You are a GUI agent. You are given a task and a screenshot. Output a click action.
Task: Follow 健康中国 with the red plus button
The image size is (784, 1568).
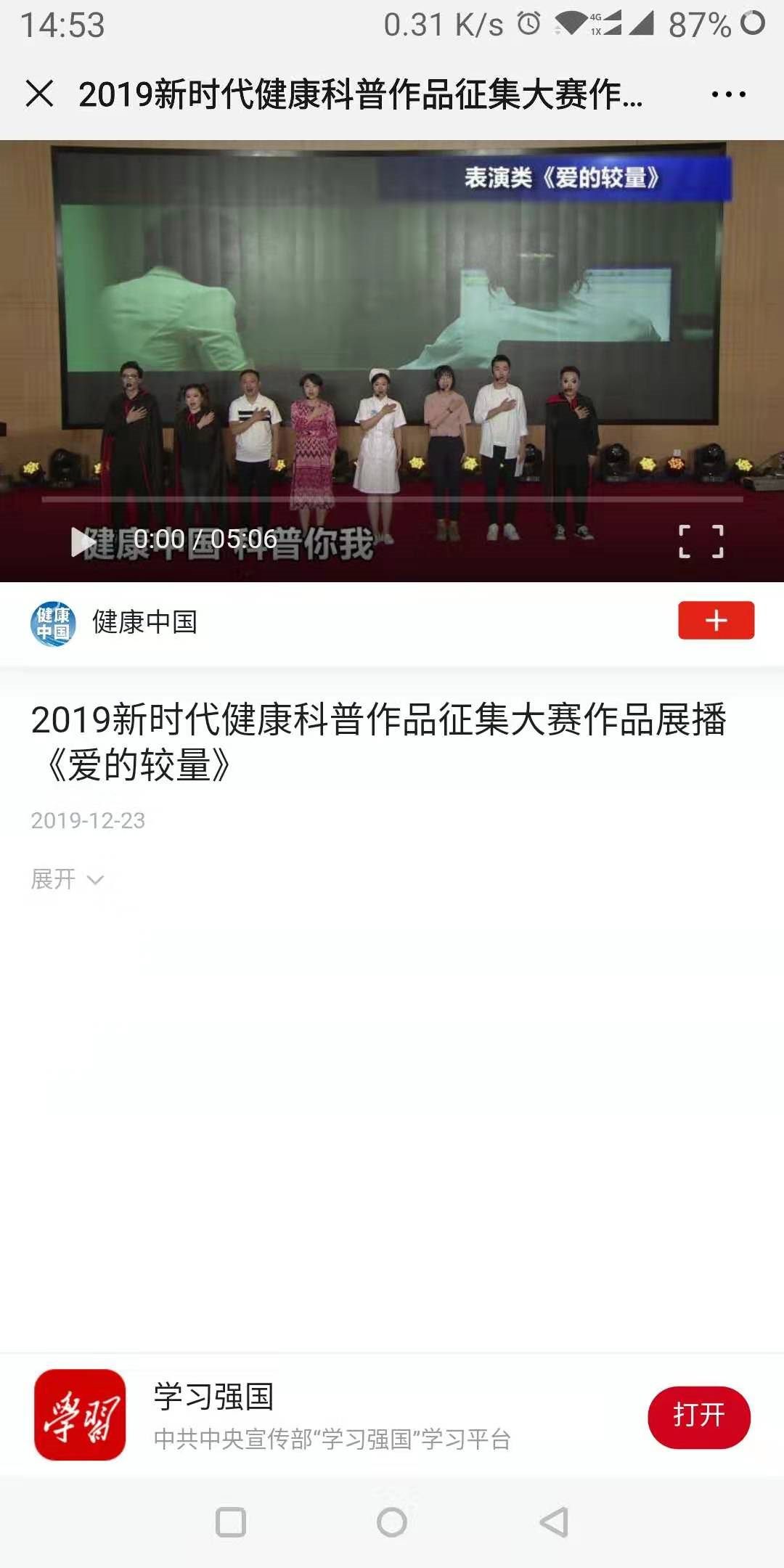pyautogui.click(x=716, y=621)
